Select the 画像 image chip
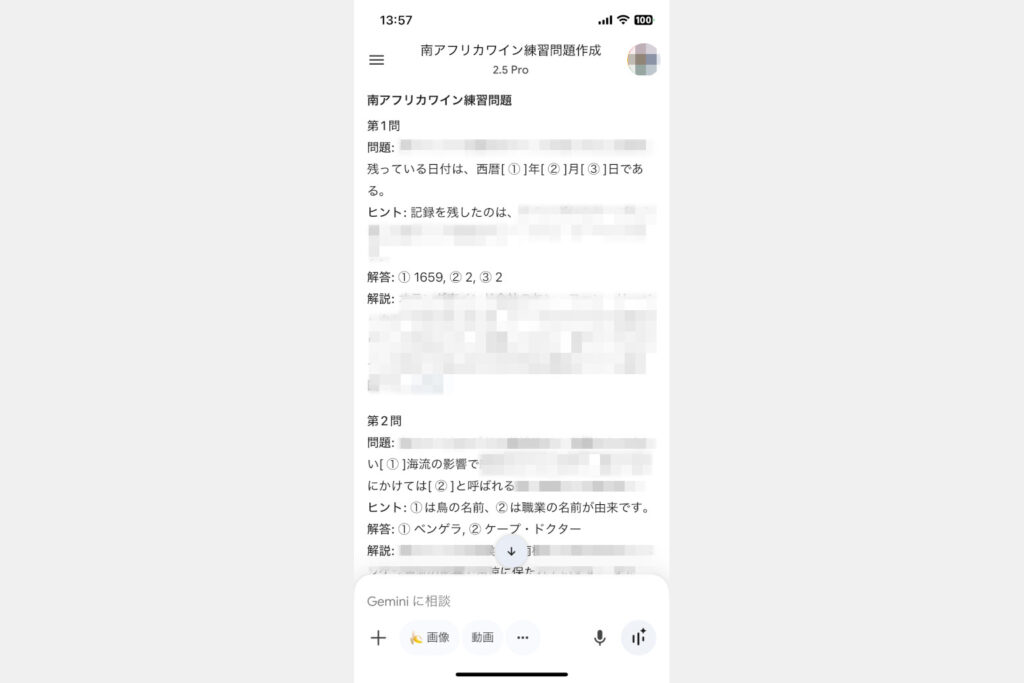Screen dimensions: 1024x683 click(429, 638)
